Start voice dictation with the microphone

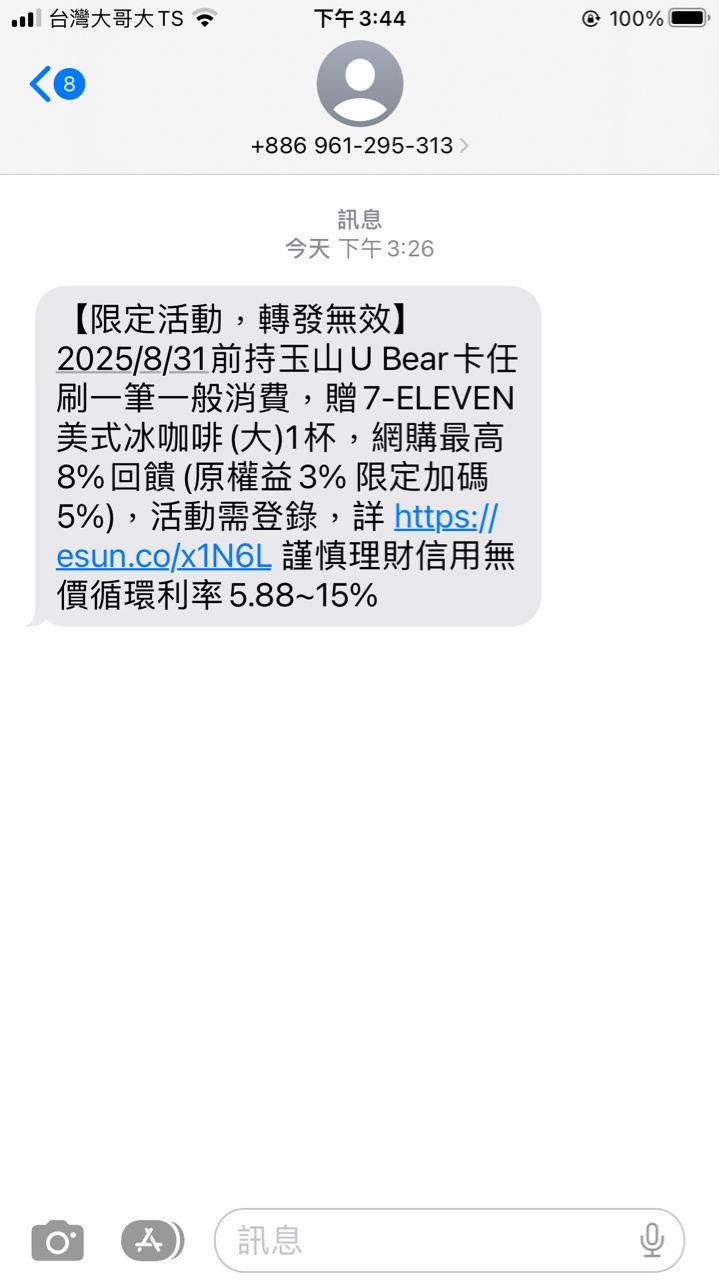651,1241
